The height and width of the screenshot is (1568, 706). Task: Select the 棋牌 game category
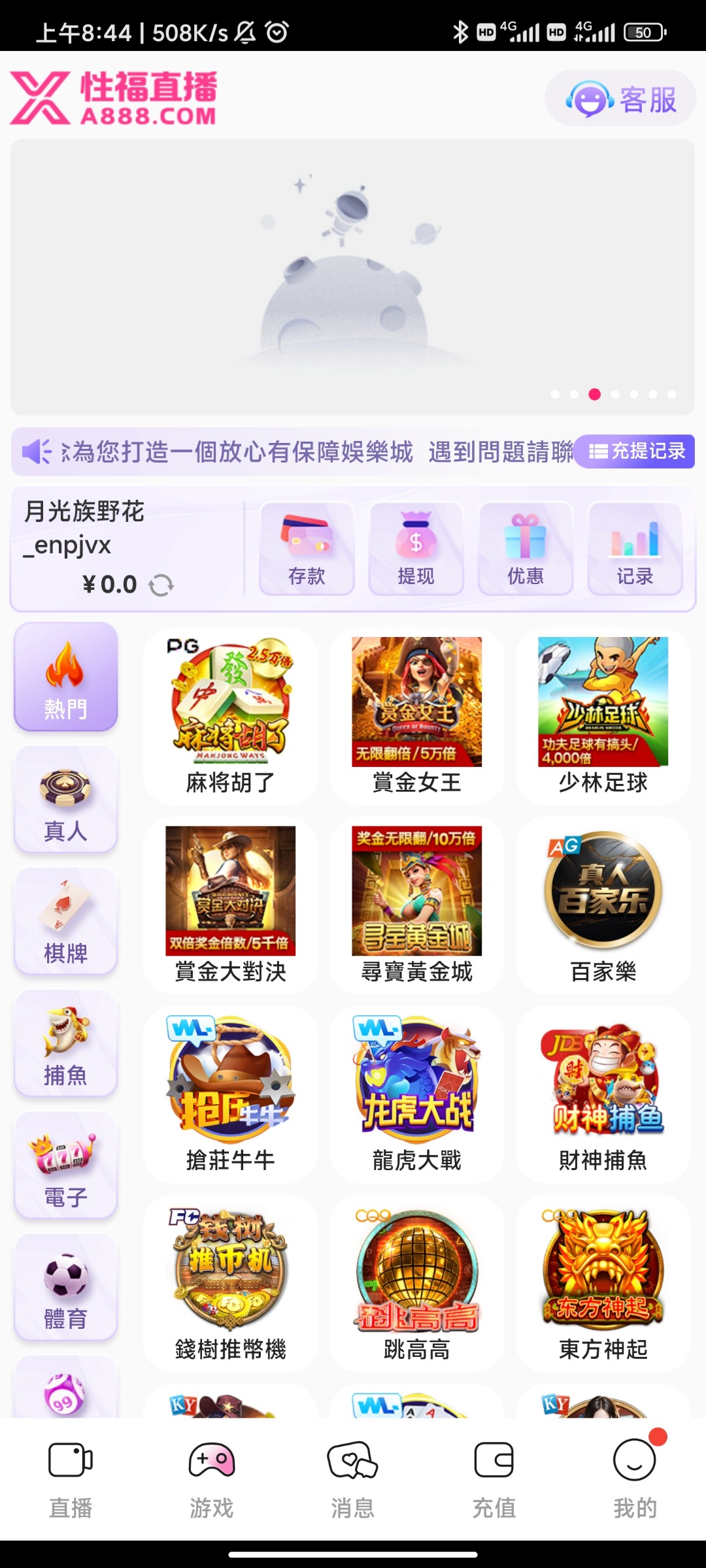pos(65,921)
